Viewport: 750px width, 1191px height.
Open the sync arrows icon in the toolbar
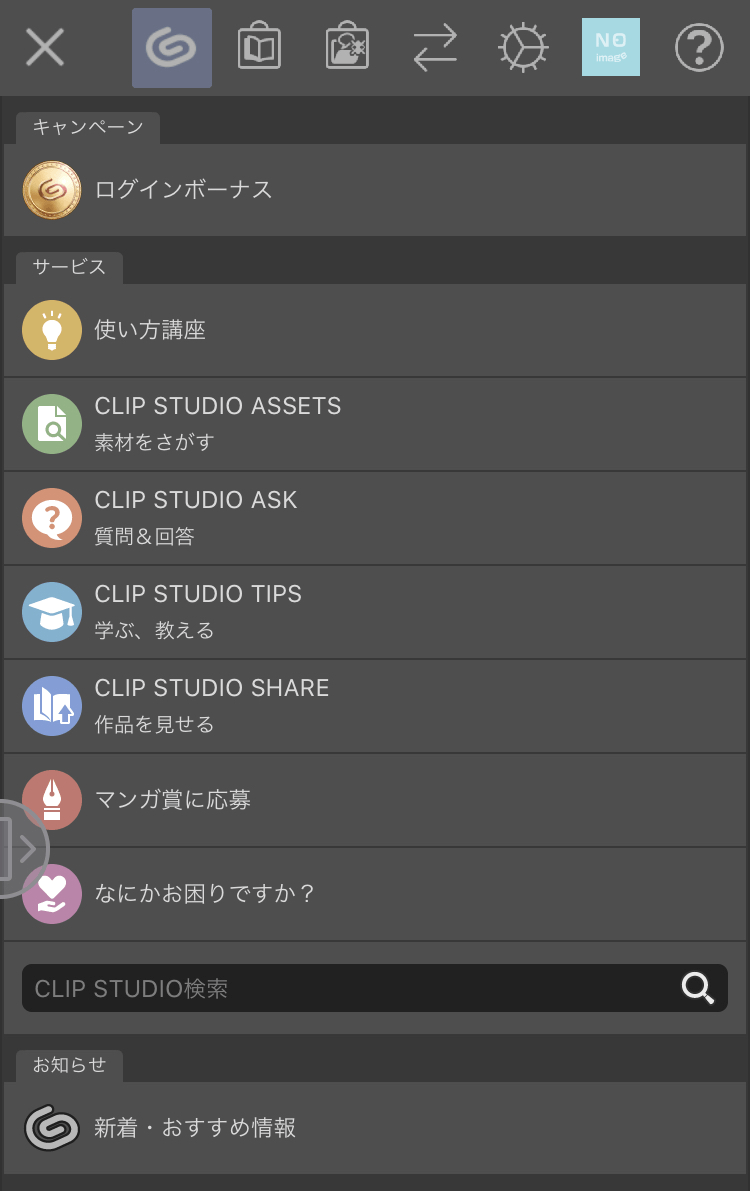(434, 47)
